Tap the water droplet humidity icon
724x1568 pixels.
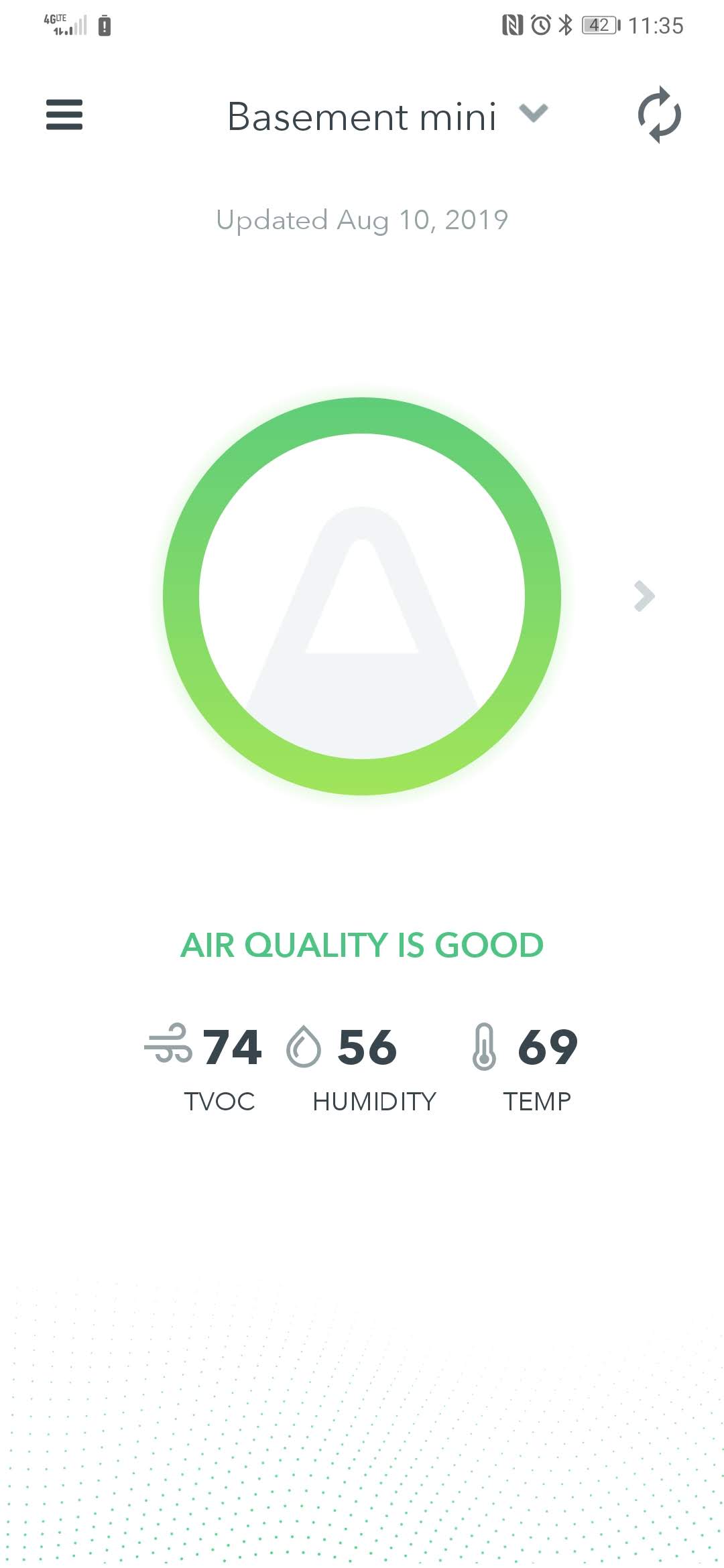pos(305,1045)
